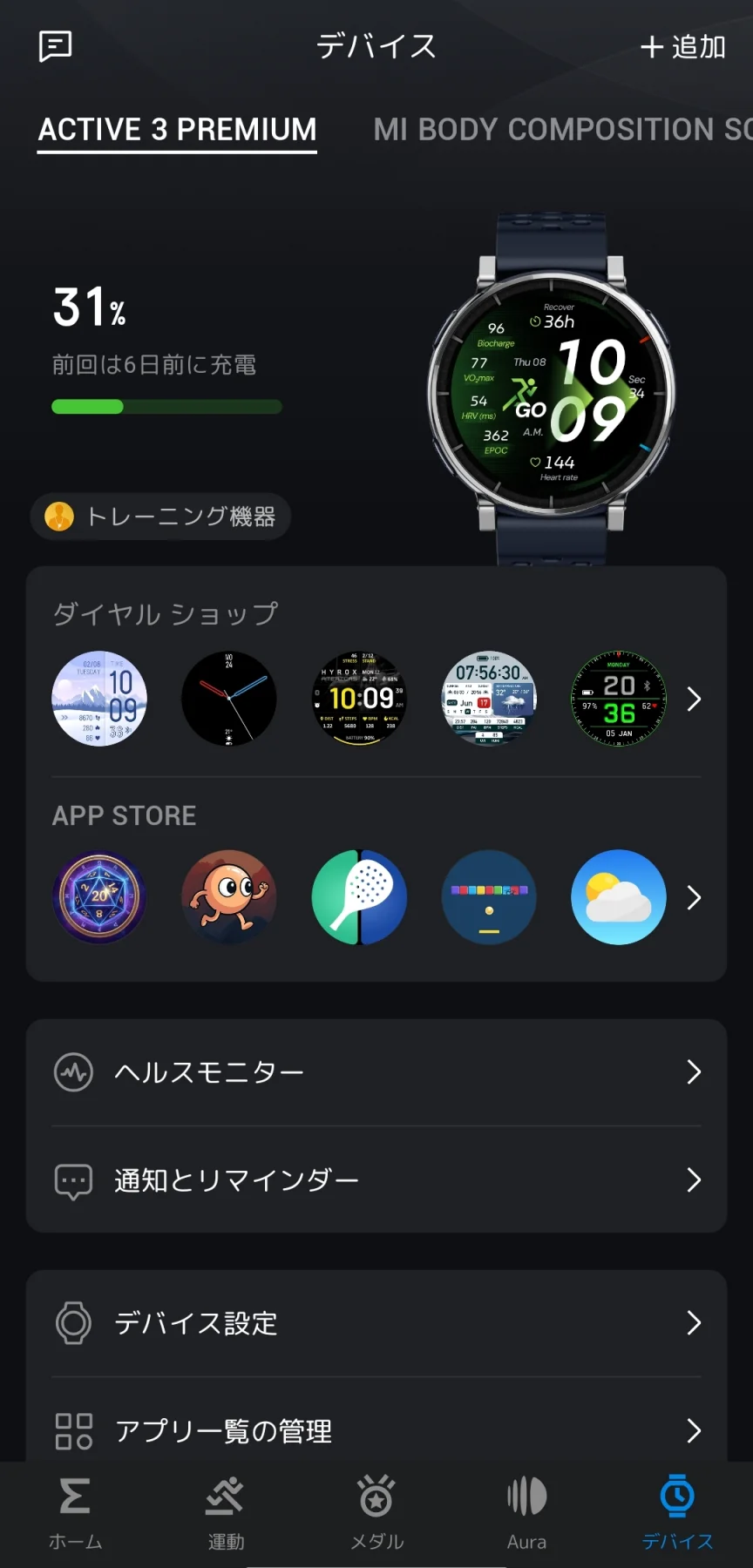
Task: Tap the 追加 button to add a device
Action: (x=683, y=47)
